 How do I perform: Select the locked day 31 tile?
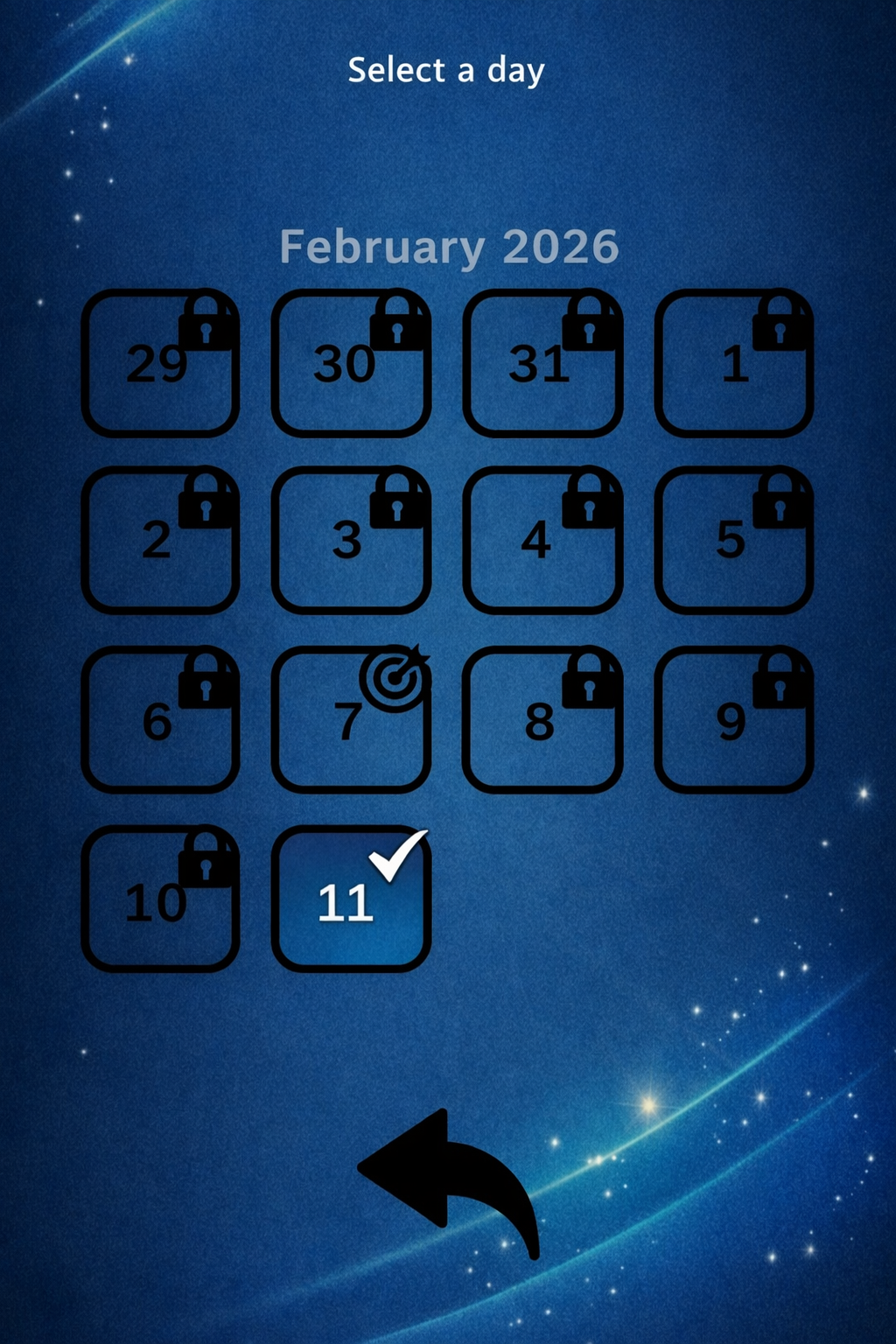coord(542,363)
